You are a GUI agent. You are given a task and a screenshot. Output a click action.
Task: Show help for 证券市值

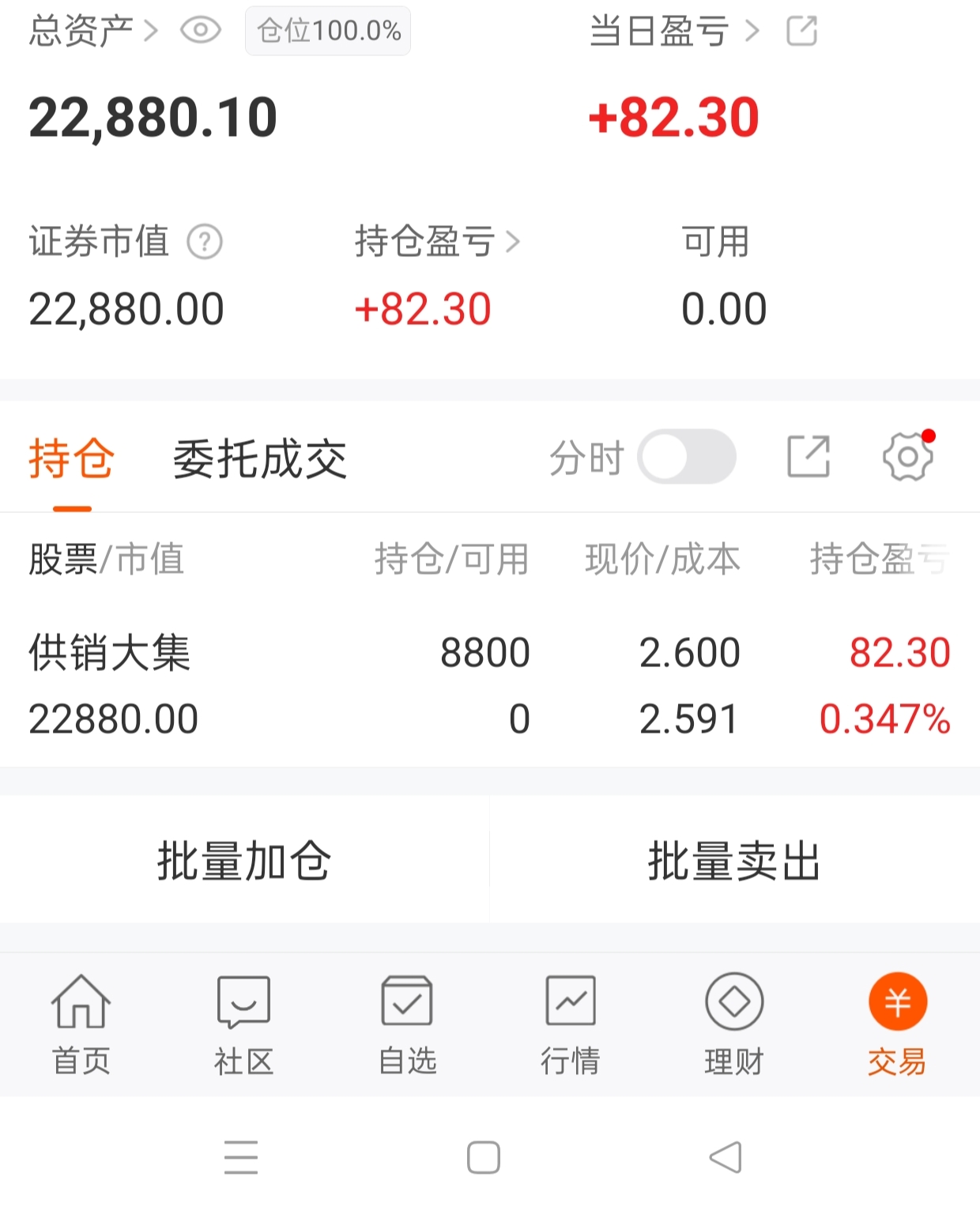click(205, 242)
